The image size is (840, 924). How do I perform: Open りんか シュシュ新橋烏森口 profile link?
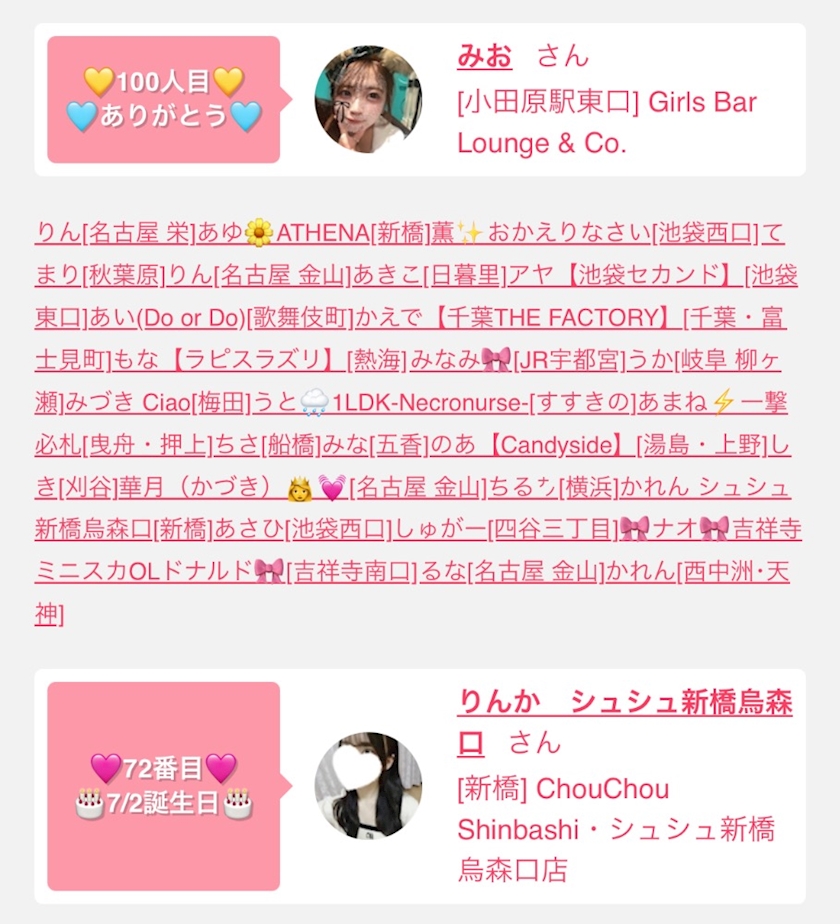(x=624, y=704)
